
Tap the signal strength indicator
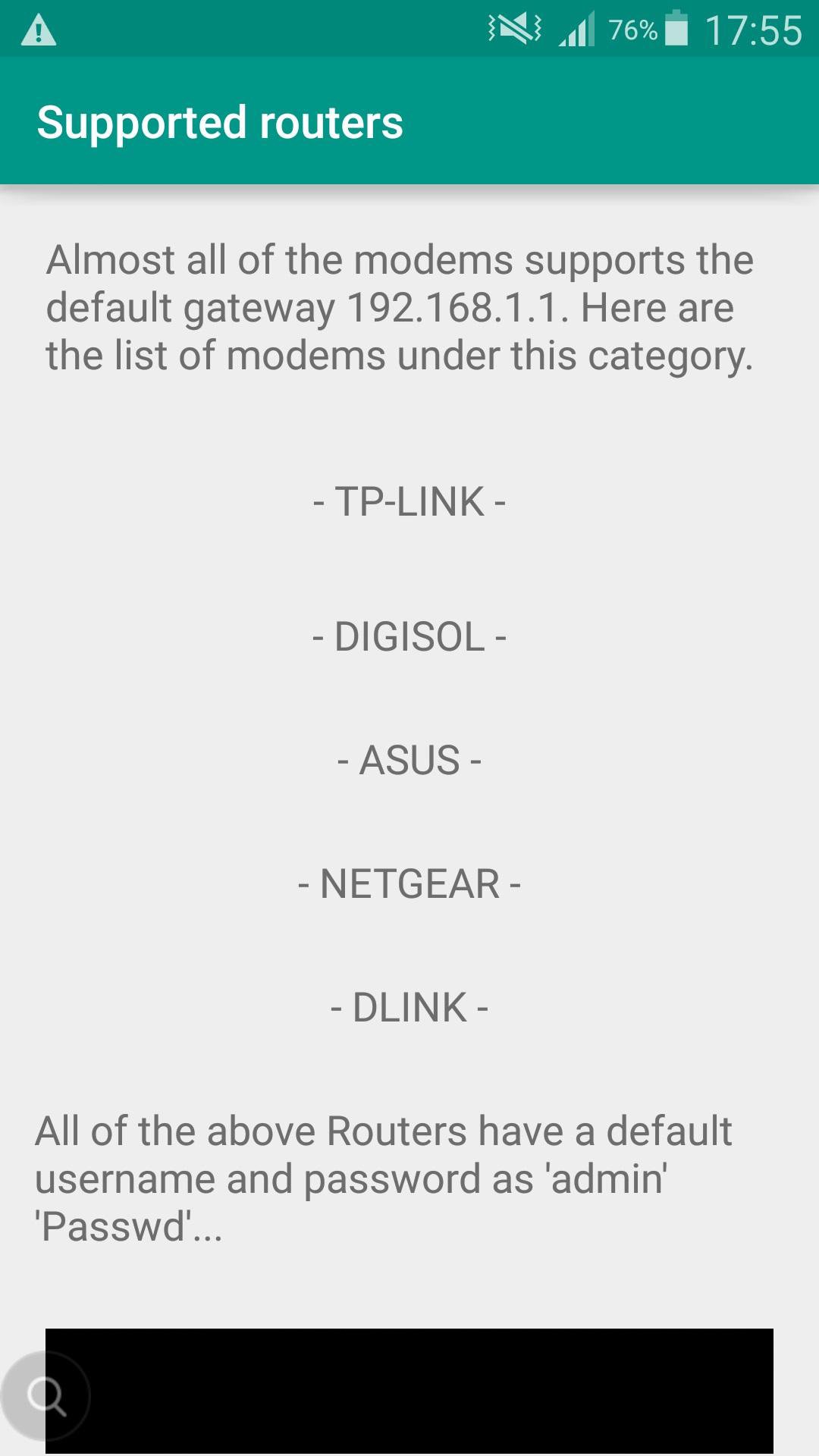point(580,29)
